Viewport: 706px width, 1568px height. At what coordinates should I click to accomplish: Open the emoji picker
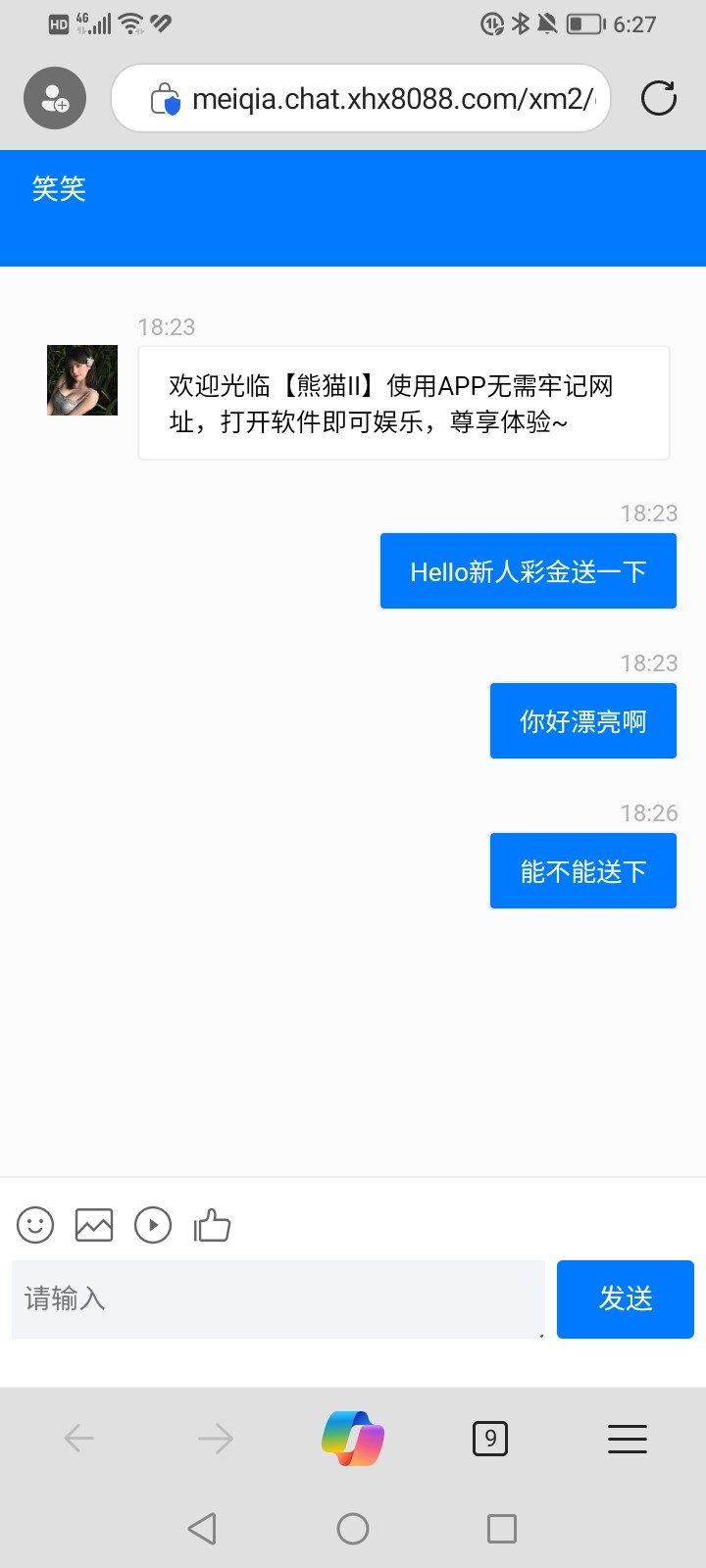[35, 1225]
